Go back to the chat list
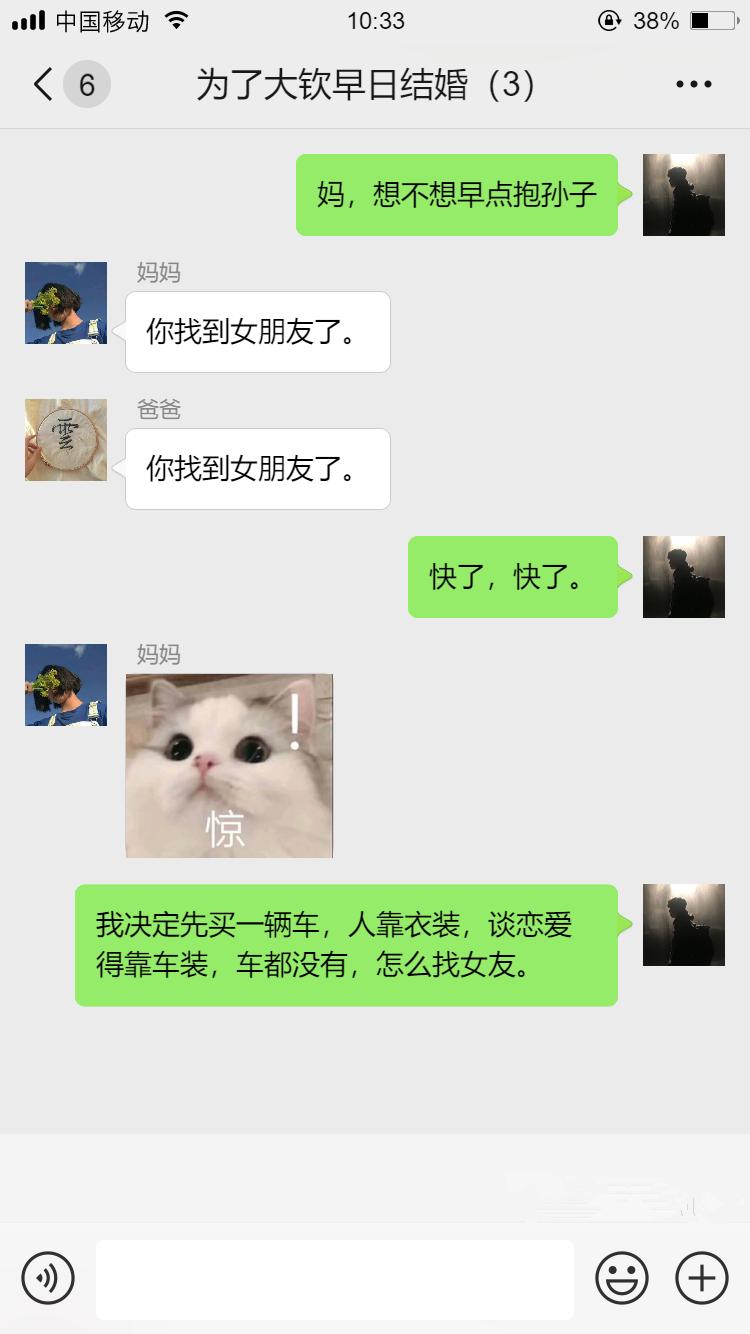Viewport: 750px width, 1334px height. coord(44,85)
